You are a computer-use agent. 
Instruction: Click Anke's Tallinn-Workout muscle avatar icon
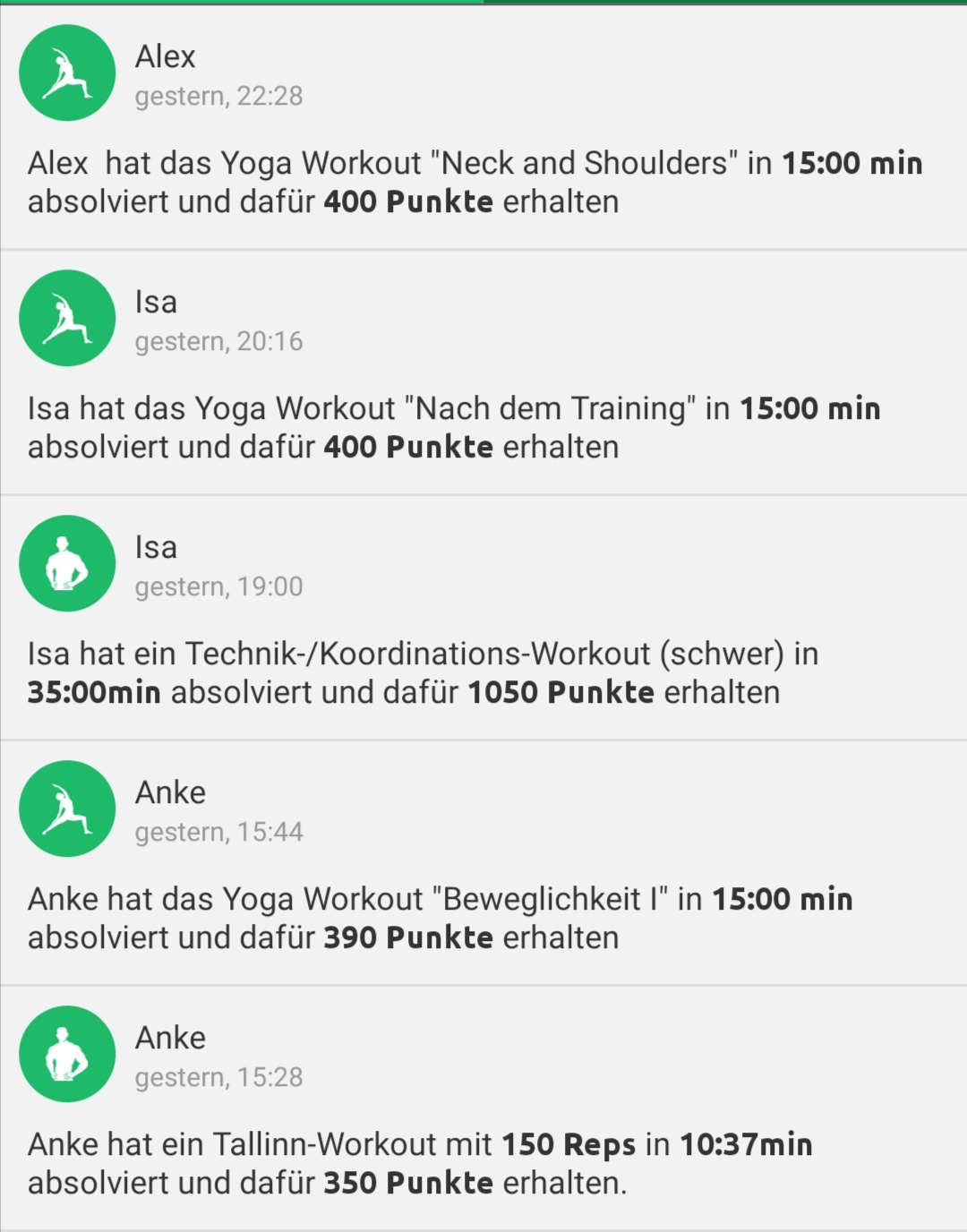(67, 1054)
